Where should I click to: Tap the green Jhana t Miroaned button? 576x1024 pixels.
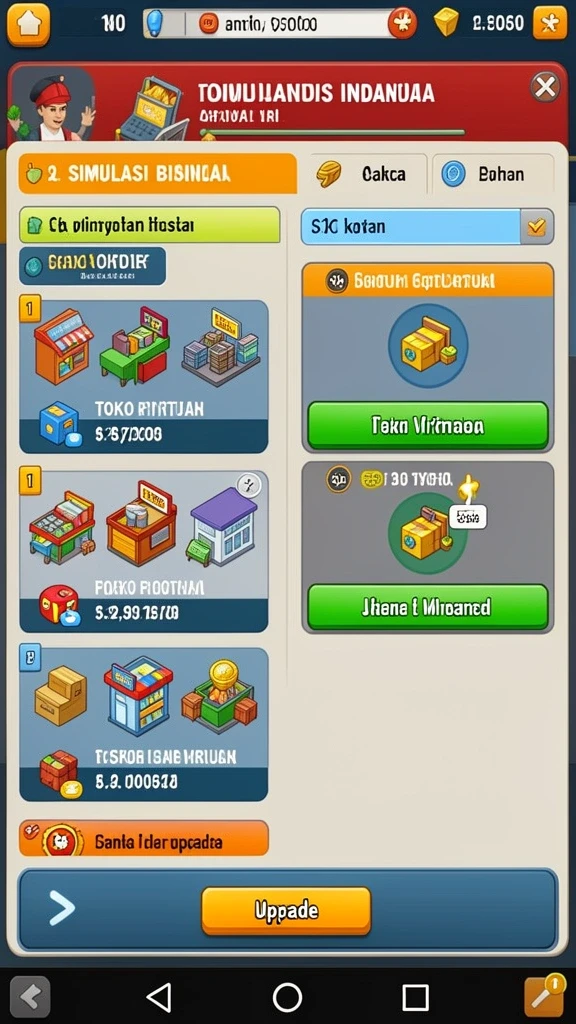pos(428,607)
